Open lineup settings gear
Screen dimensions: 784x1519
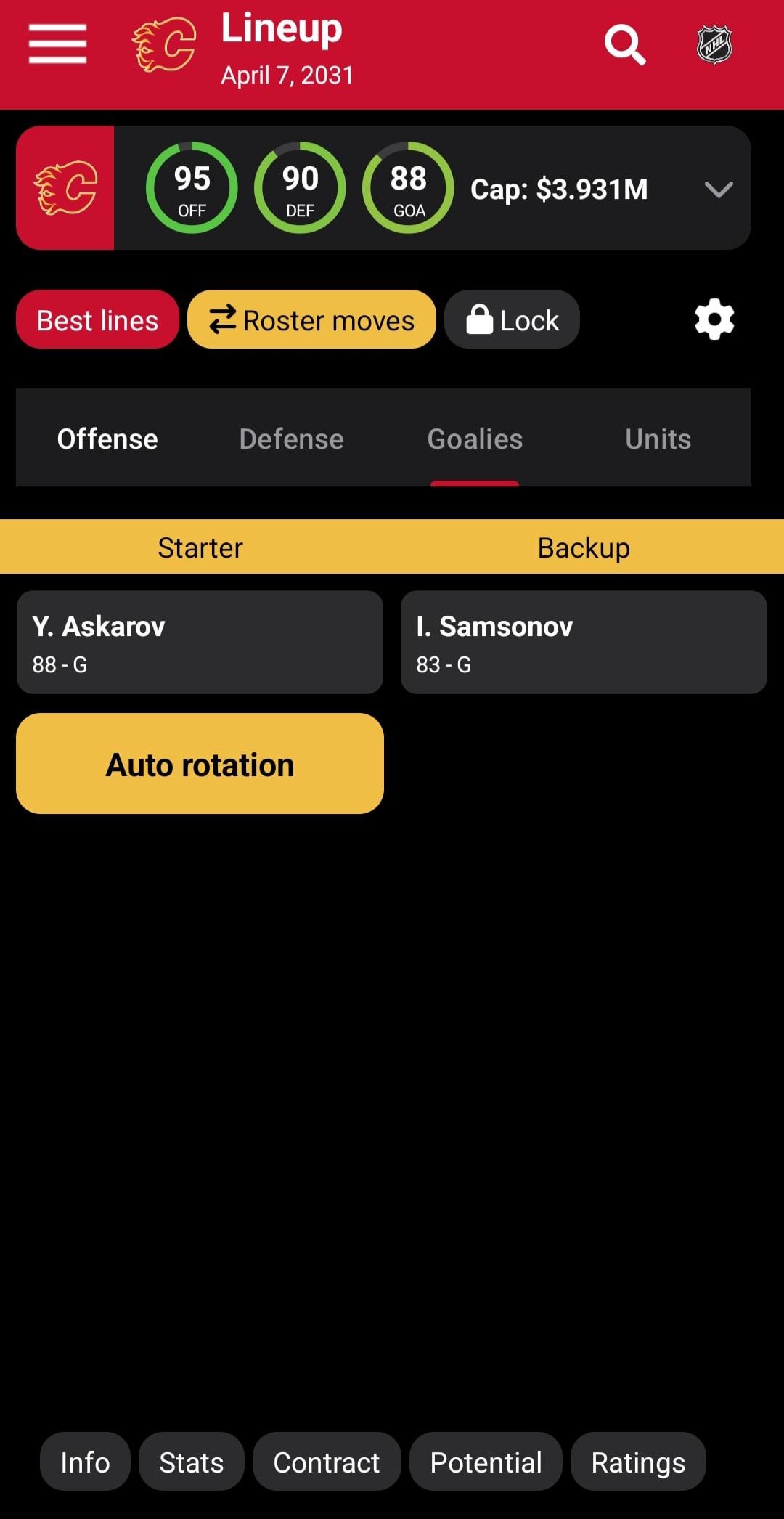(x=714, y=319)
